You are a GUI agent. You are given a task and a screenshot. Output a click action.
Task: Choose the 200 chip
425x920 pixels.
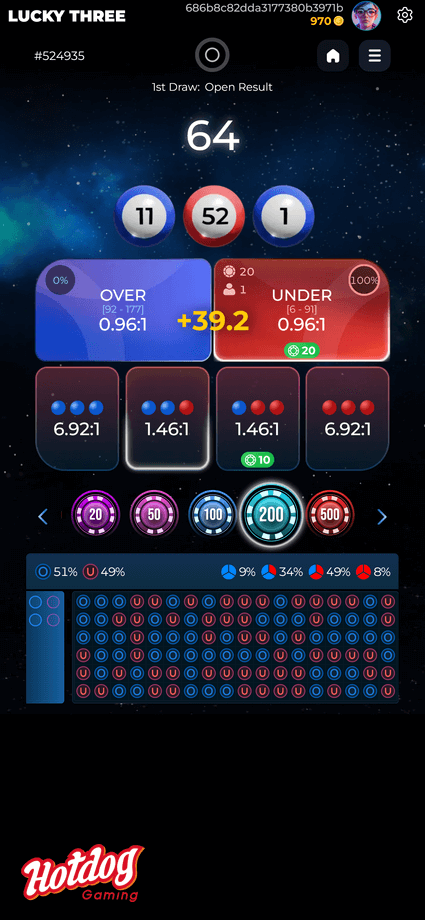(x=271, y=515)
